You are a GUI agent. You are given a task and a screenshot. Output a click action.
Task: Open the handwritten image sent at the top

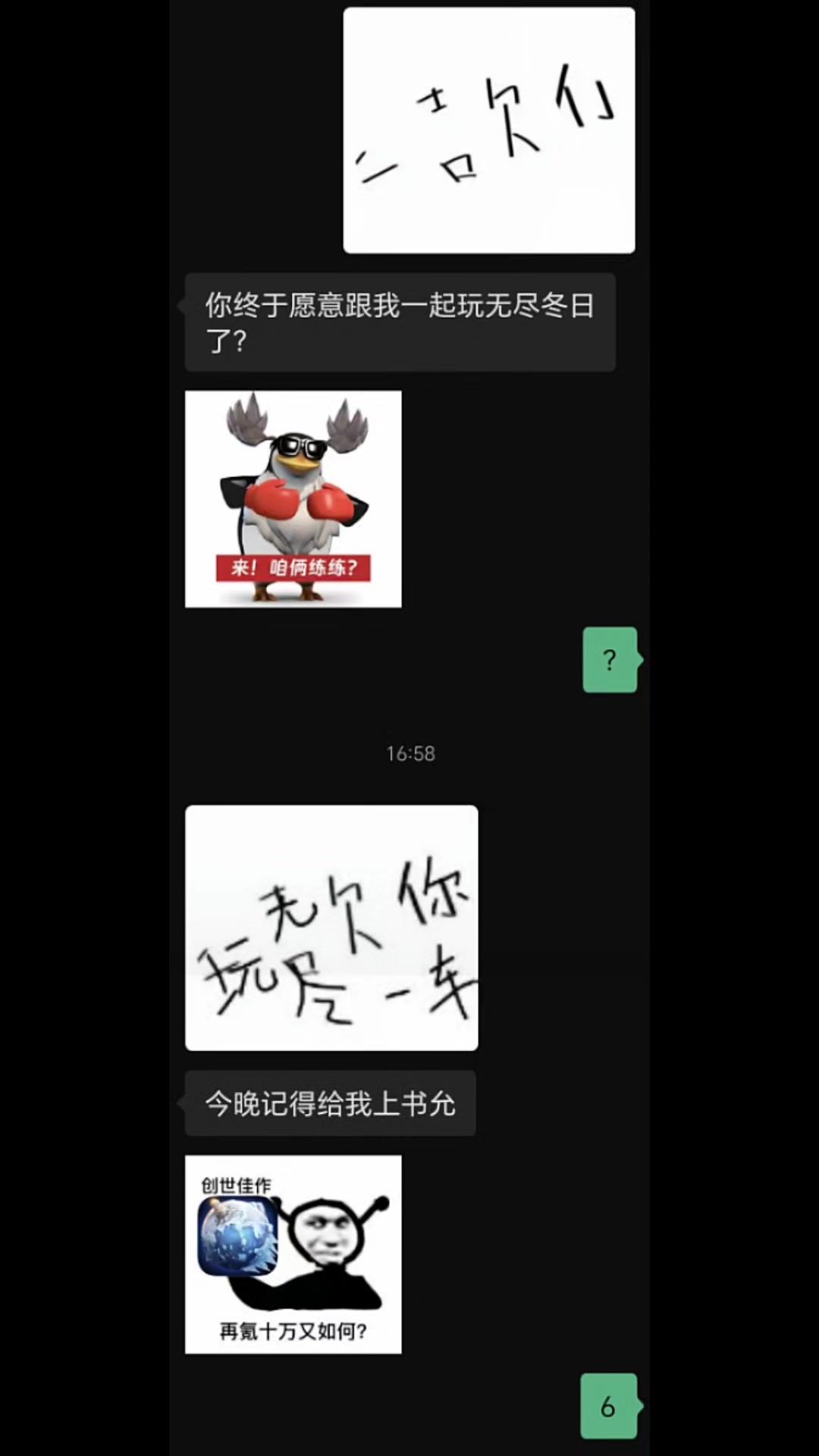[x=488, y=130]
